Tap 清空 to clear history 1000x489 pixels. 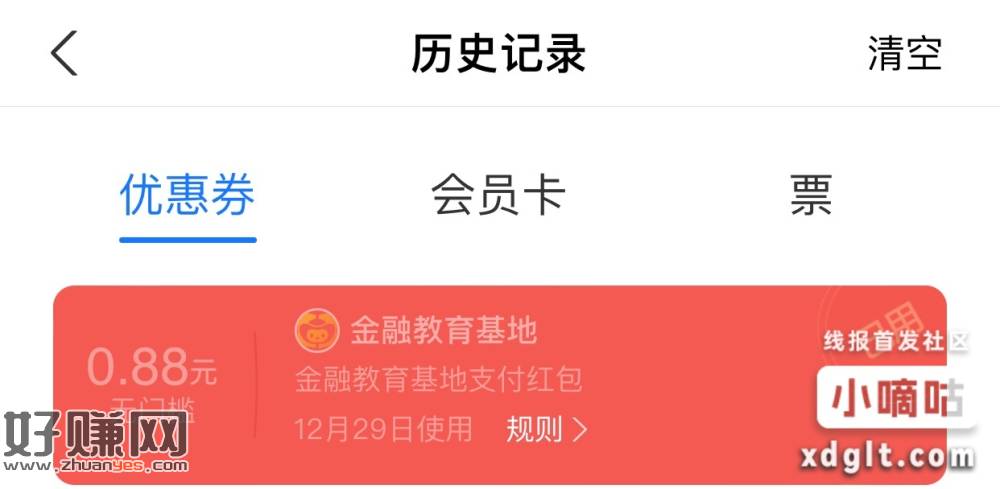(904, 54)
